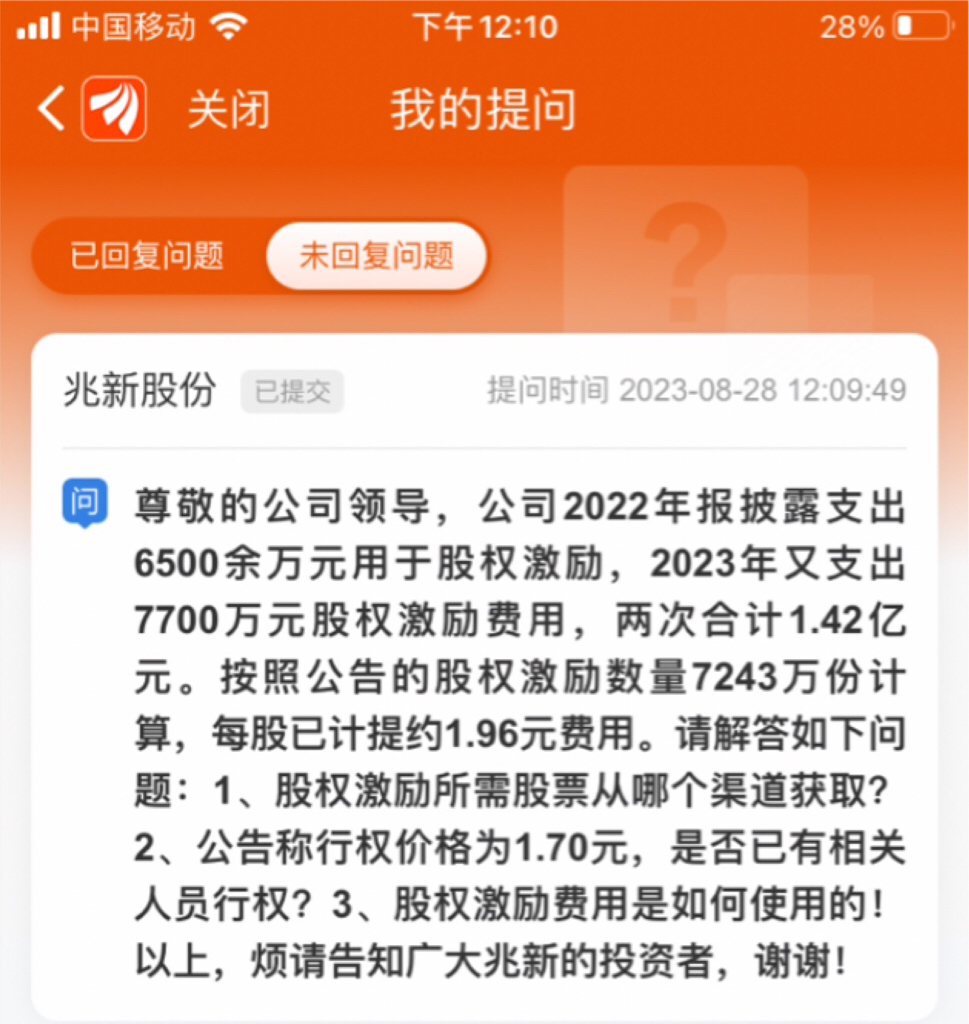Switch to the 已回复问题 tab

(147, 255)
